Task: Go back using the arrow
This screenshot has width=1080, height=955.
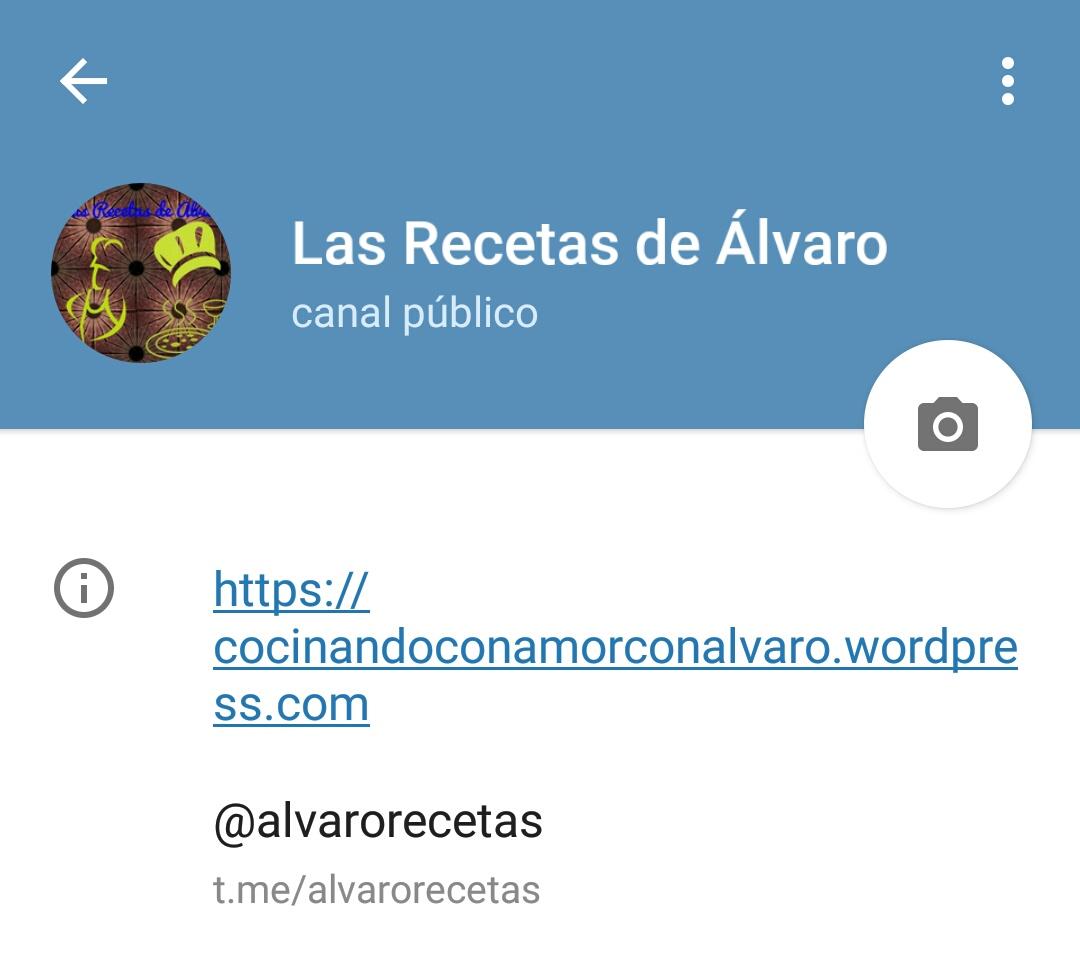Action: (x=83, y=81)
